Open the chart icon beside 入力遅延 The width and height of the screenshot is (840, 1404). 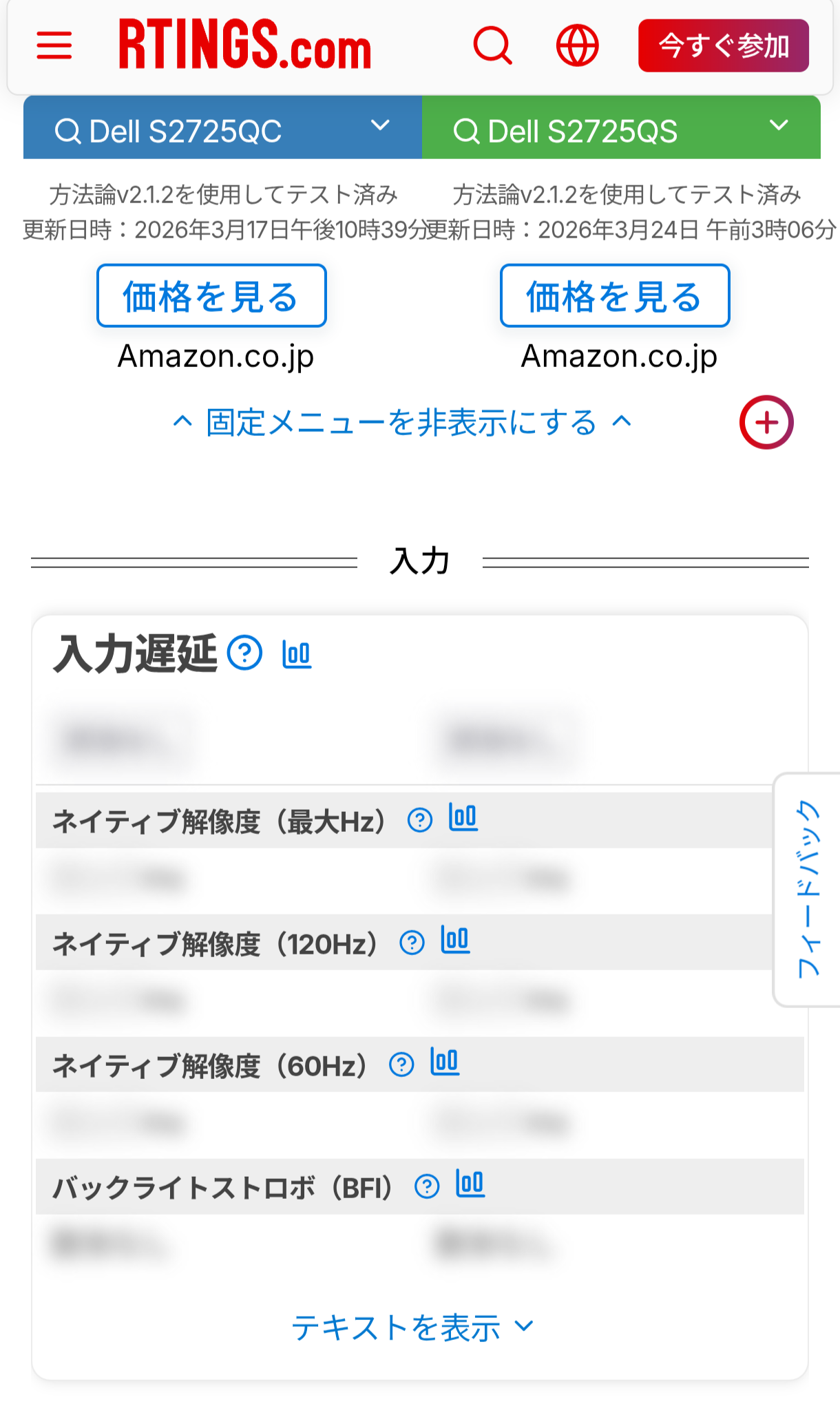pyautogui.click(x=297, y=653)
